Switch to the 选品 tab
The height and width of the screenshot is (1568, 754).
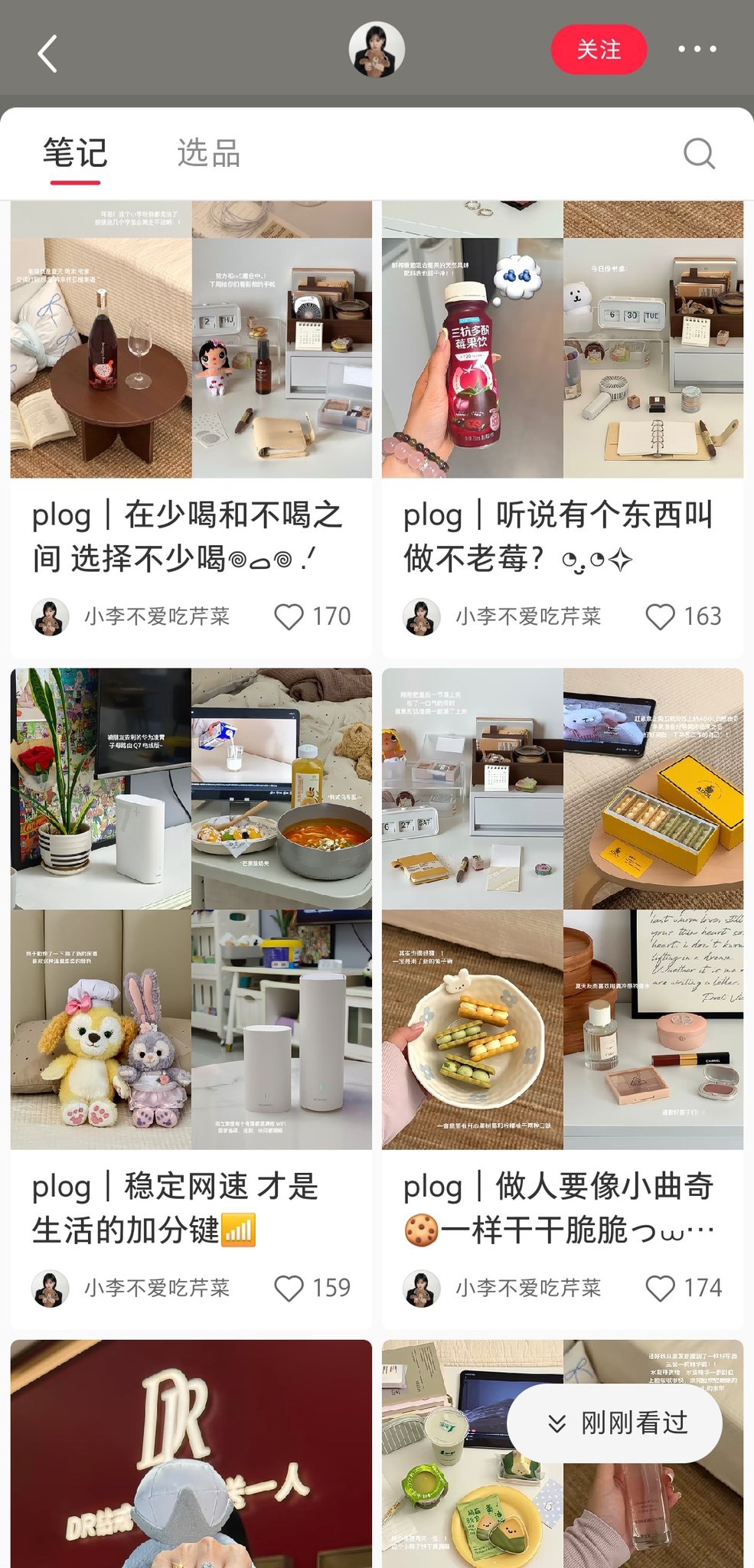point(208,153)
